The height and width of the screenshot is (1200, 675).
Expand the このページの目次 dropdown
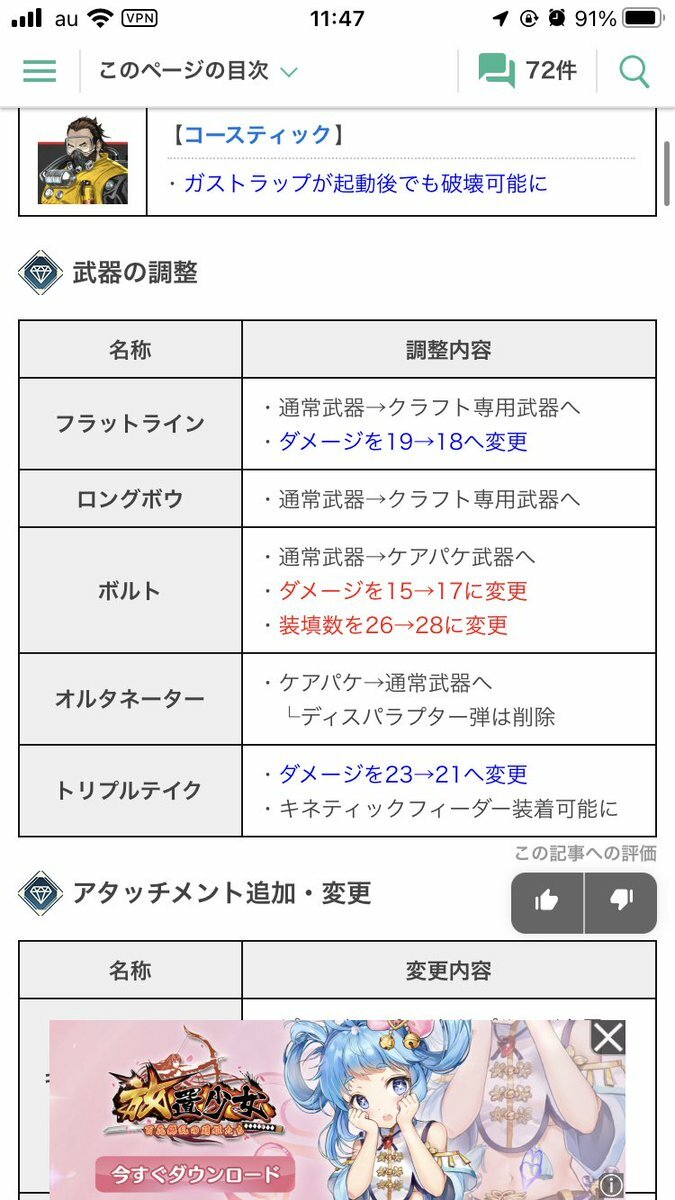[198, 71]
